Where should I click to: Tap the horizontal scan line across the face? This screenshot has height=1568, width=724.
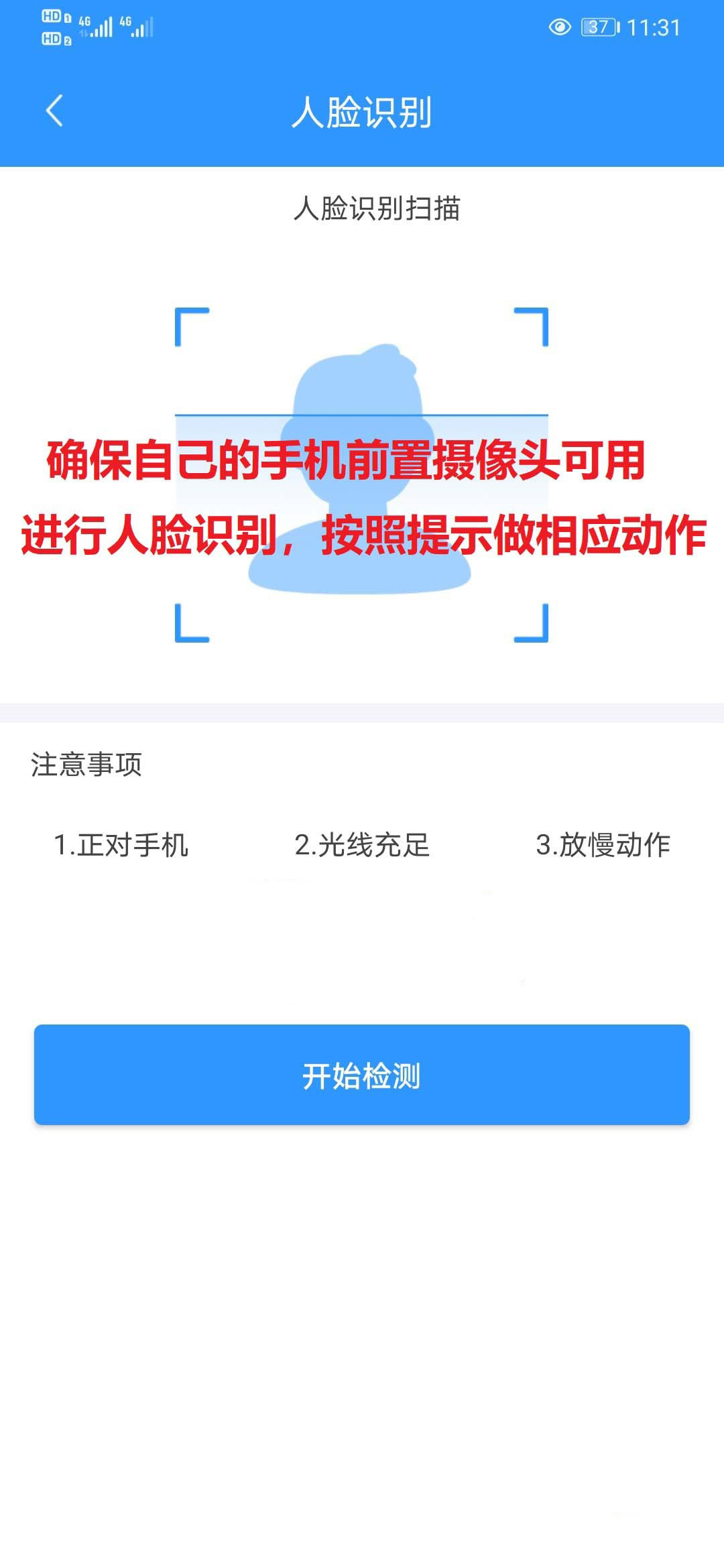point(362,415)
